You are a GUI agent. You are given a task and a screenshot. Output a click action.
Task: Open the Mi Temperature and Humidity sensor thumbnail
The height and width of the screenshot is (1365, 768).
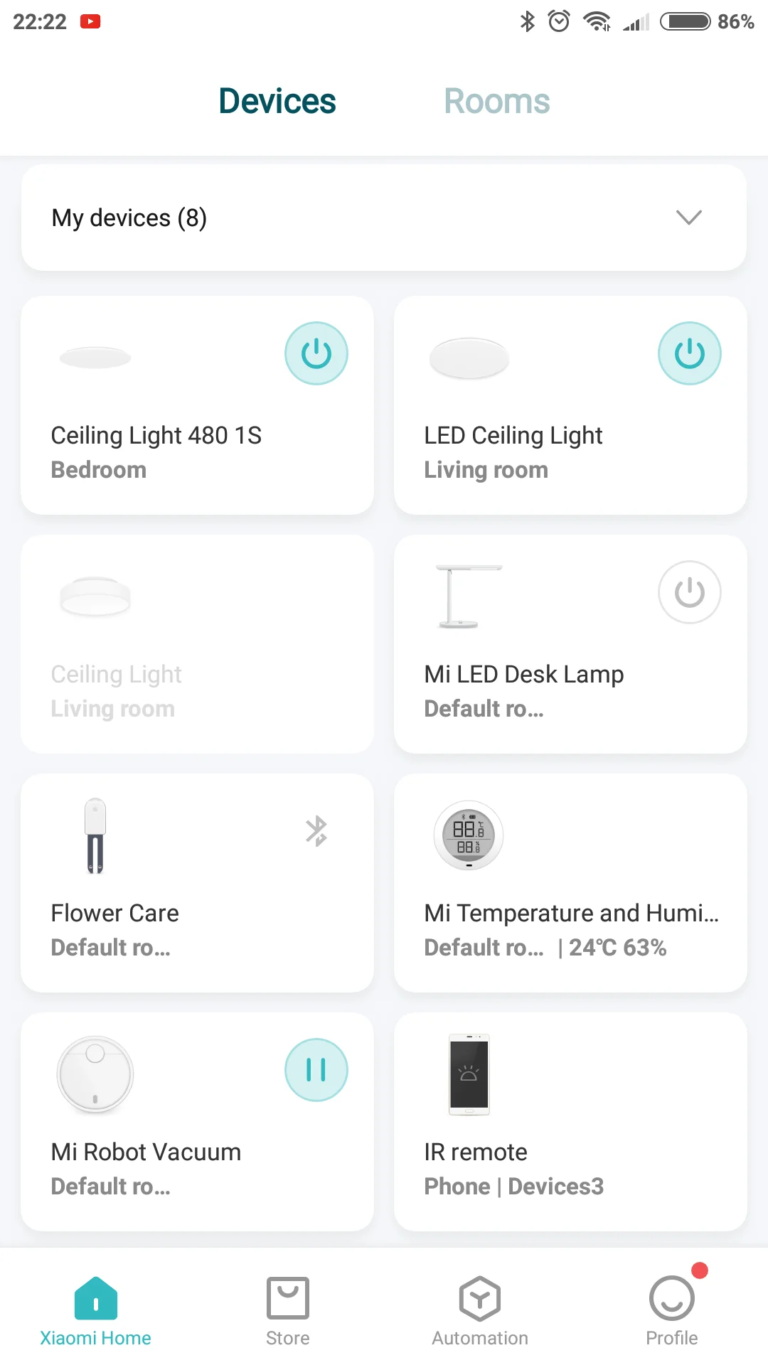(468, 836)
